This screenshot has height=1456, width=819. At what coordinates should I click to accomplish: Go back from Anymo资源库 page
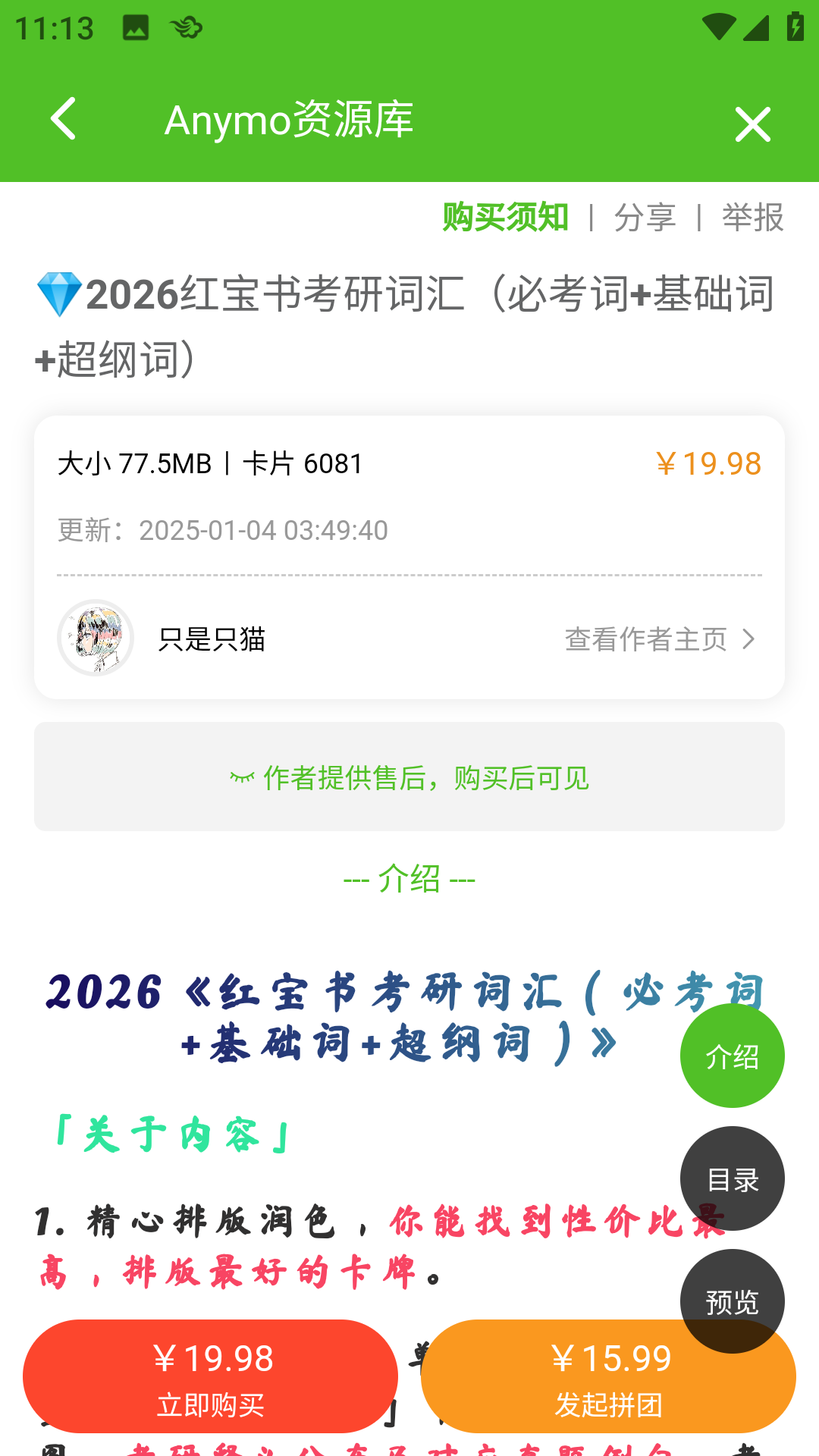tap(64, 119)
